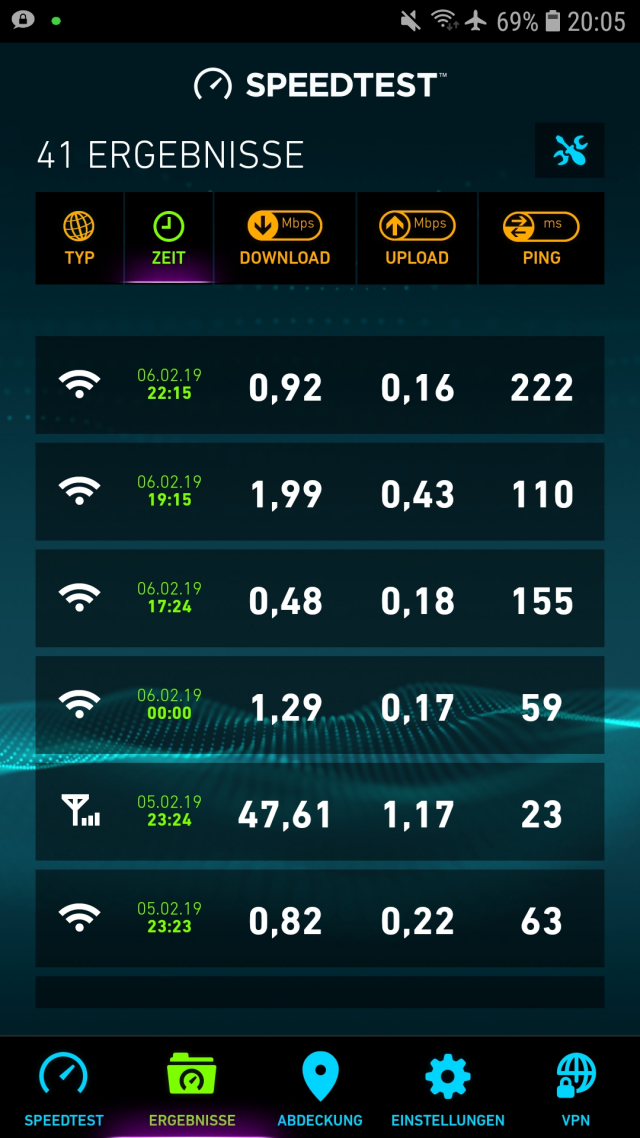This screenshot has height=1138, width=640.
Task: Sort results by Ping
Action: pyautogui.click(x=541, y=238)
